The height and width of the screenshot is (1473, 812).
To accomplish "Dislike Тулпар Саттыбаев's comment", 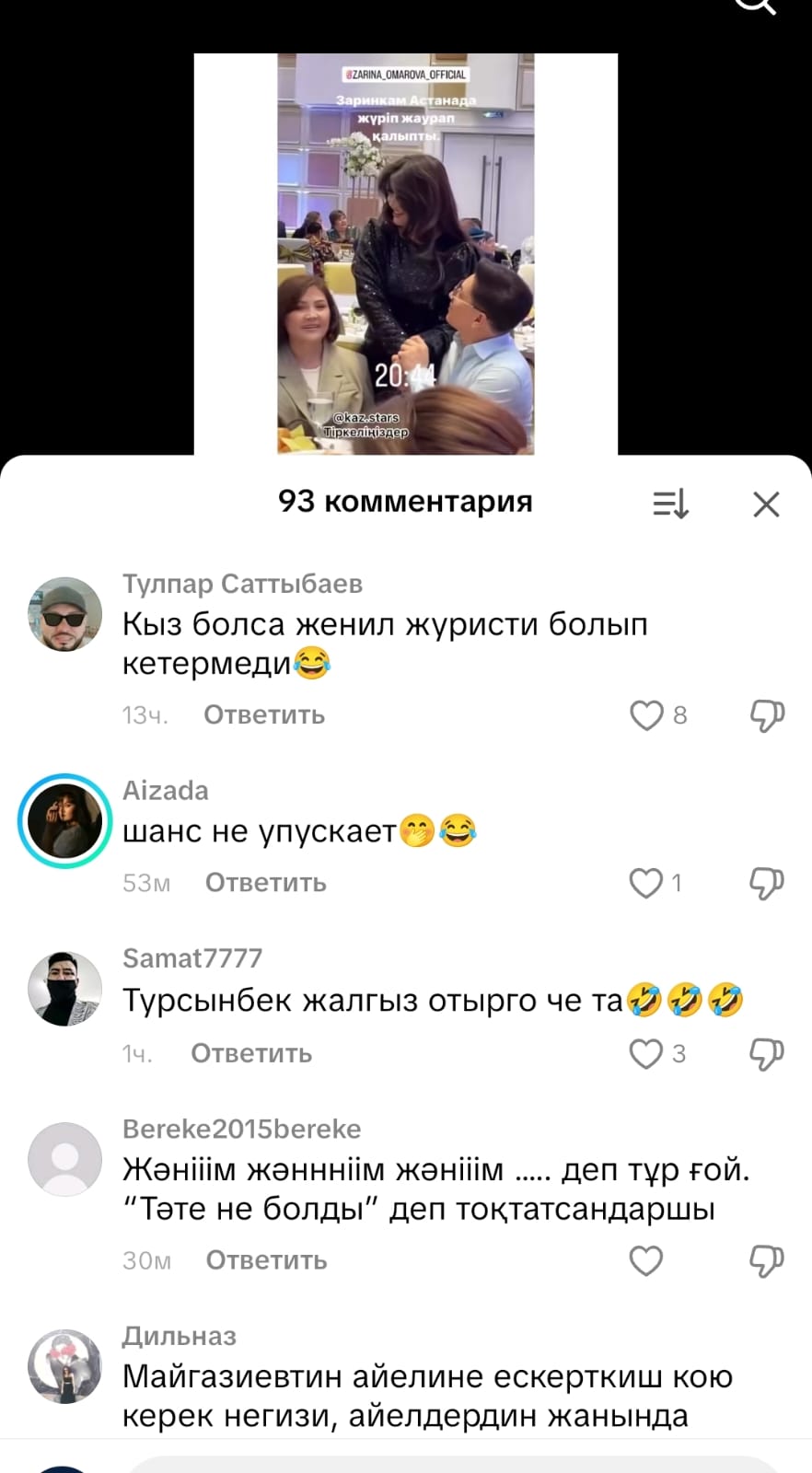I will tap(766, 715).
